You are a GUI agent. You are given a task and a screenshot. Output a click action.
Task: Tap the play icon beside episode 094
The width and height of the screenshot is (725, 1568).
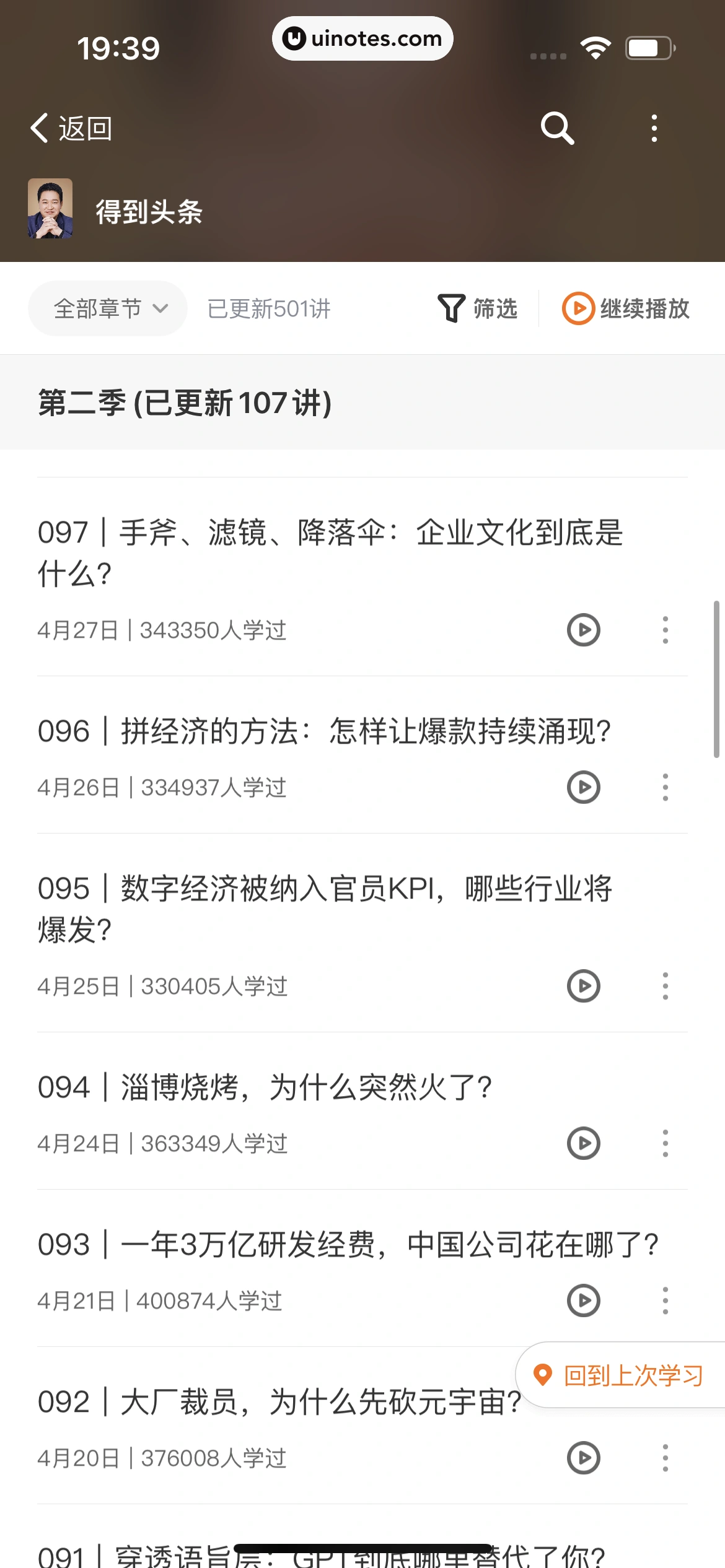[x=583, y=1144]
